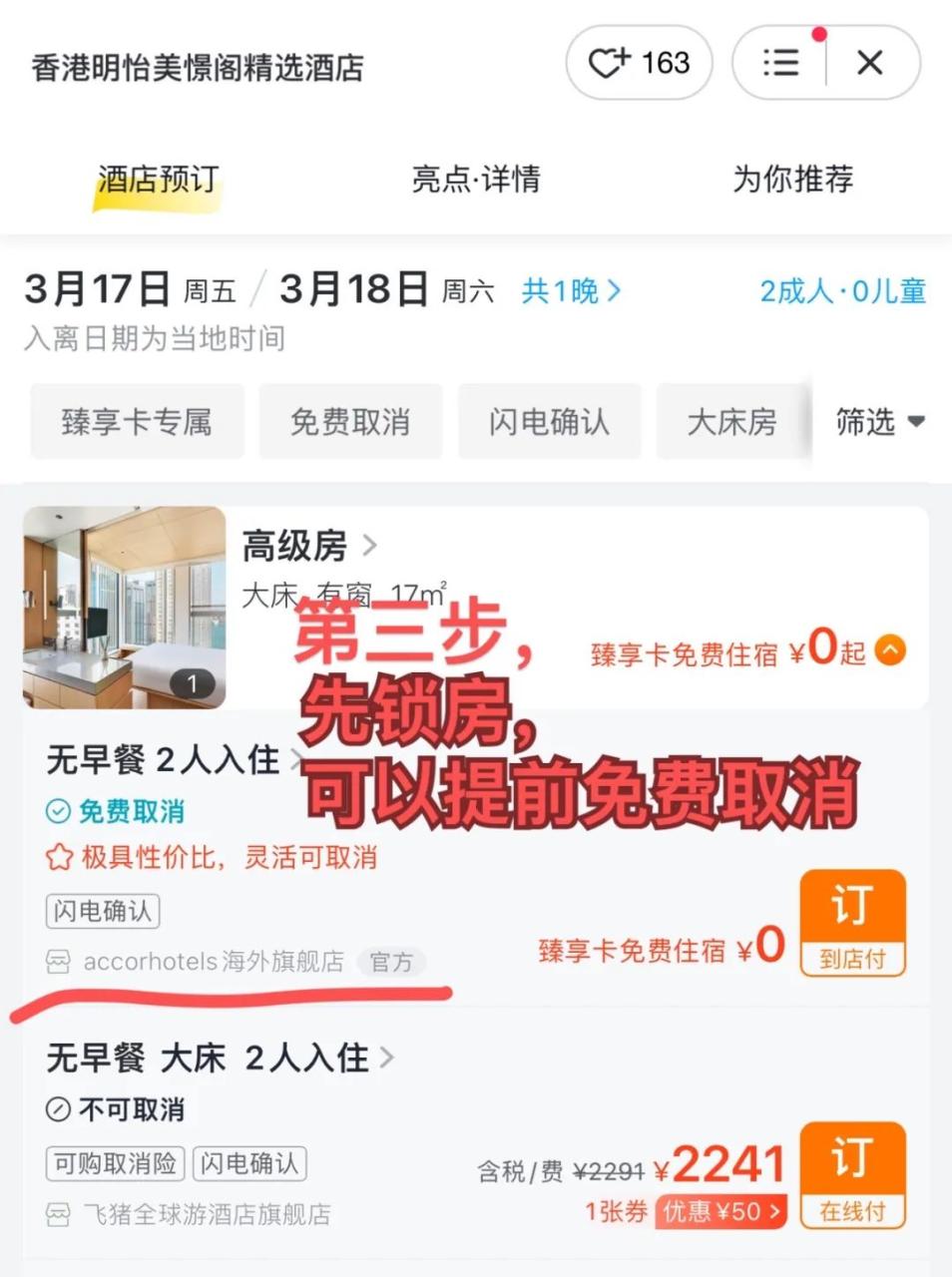Image resolution: width=952 pixels, height=1277 pixels.
Task: Tap the crossed-out icon before 不可取消
Action: click(x=60, y=1108)
